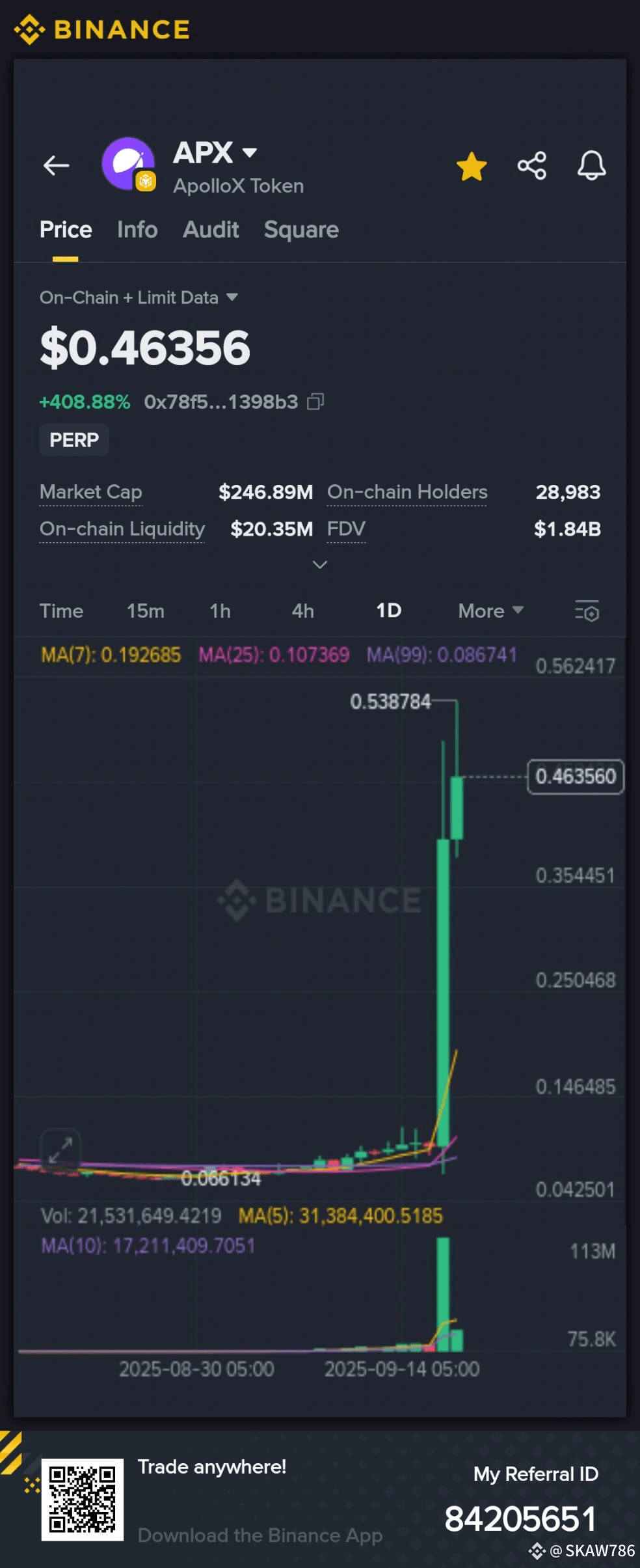Viewport: 640px width, 1568px height.
Task: Expand the chart to fullscreen
Action: (60, 1148)
